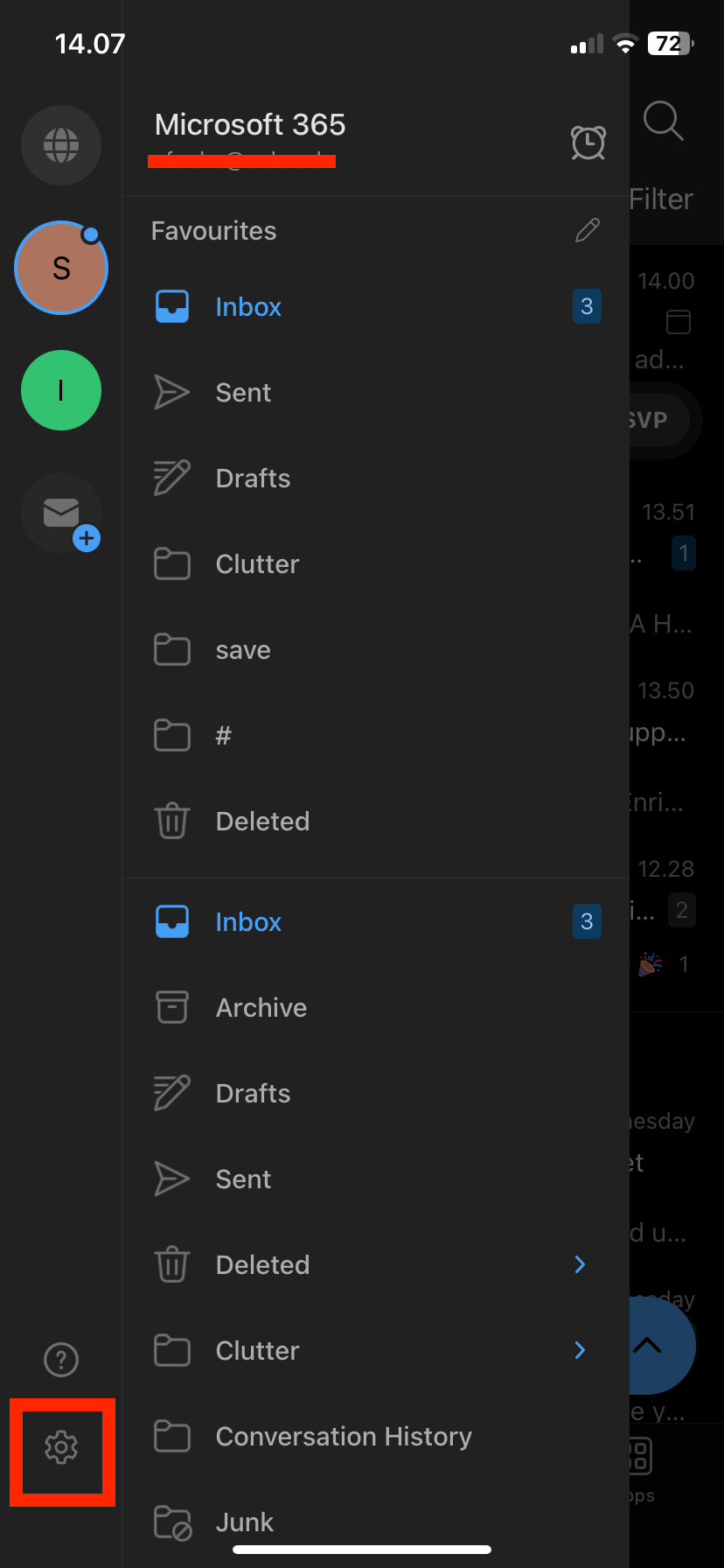Select the all accounts globe icon

coord(61,145)
